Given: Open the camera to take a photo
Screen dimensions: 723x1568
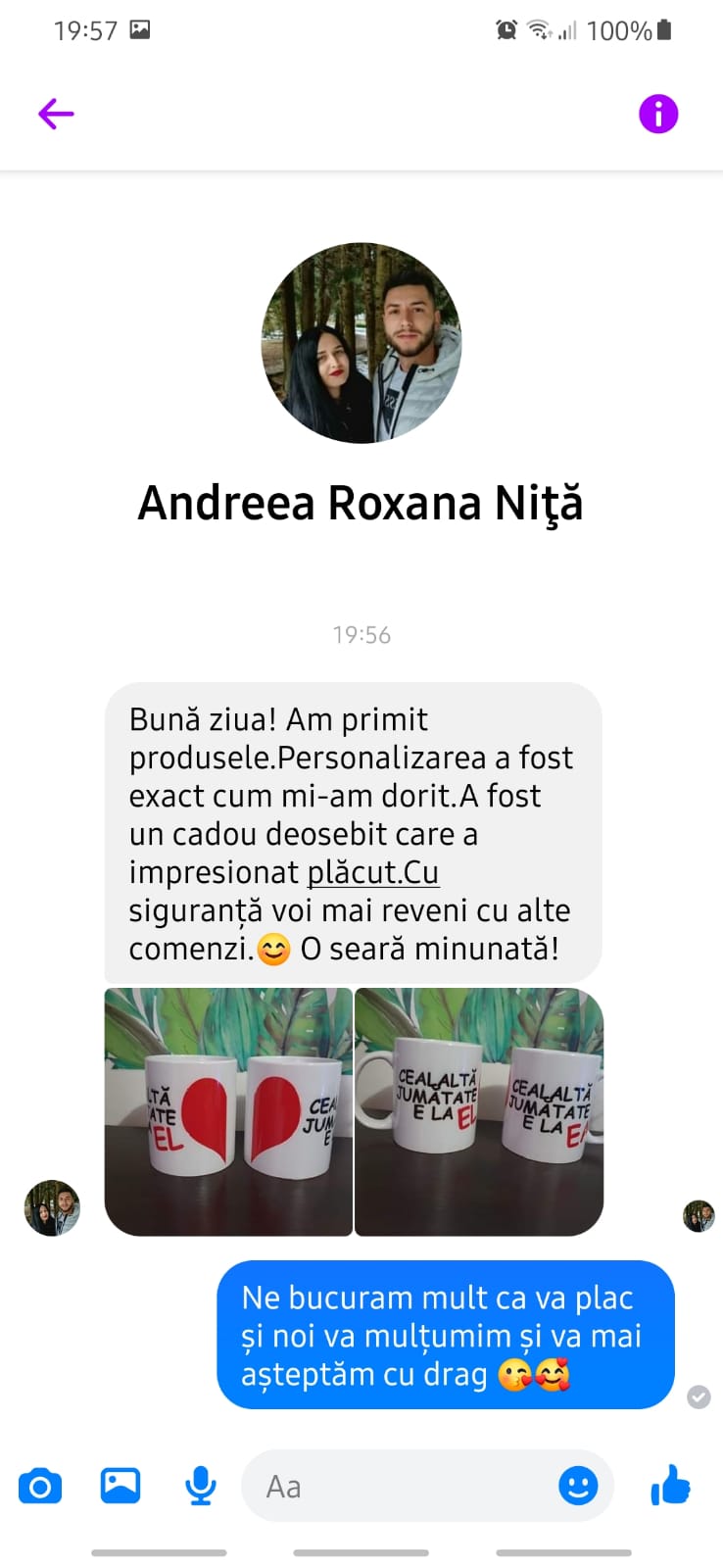Looking at the screenshot, I should point(40,1486).
